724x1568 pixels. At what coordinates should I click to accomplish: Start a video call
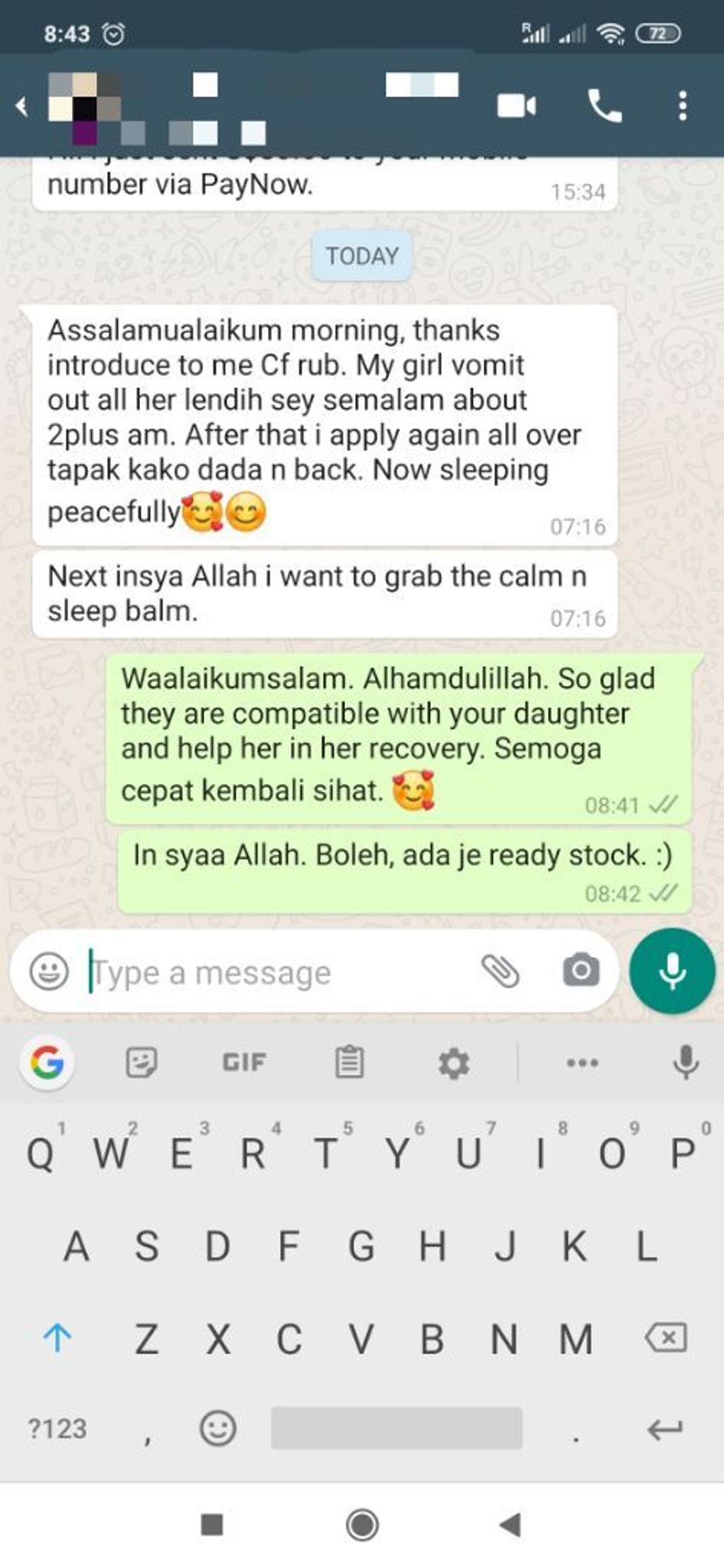[516, 107]
